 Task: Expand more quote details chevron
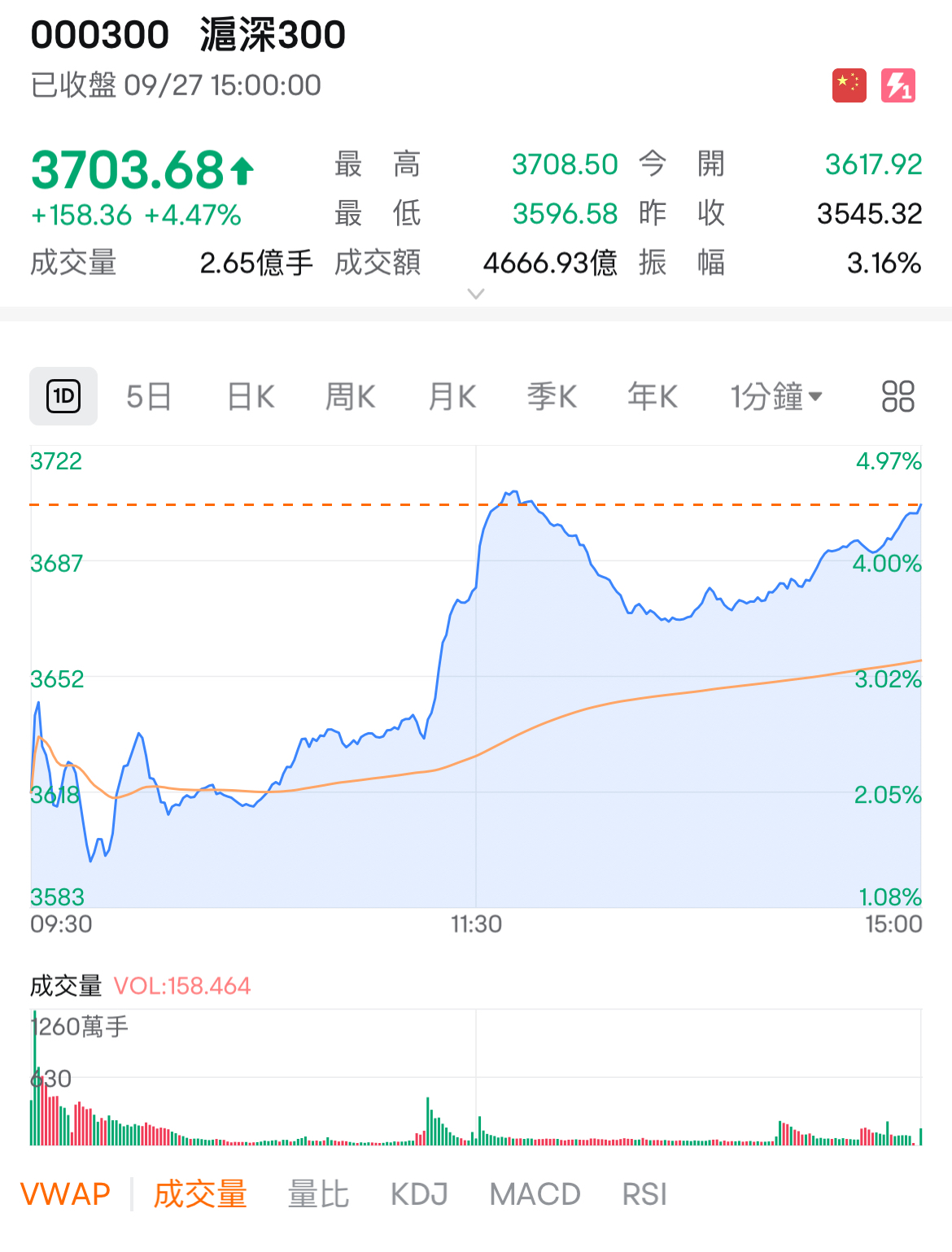click(476, 294)
